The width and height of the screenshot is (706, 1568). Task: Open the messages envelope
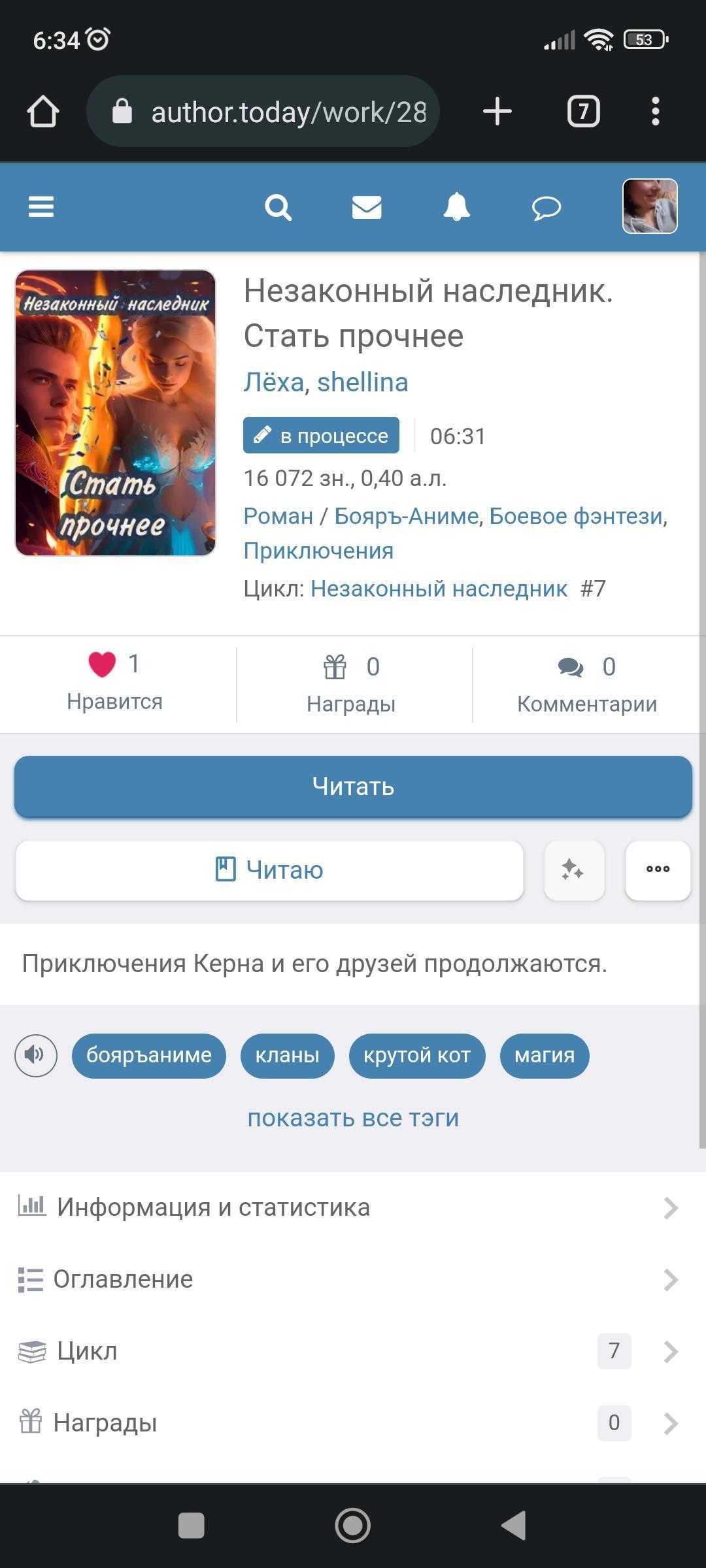(367, 208)
